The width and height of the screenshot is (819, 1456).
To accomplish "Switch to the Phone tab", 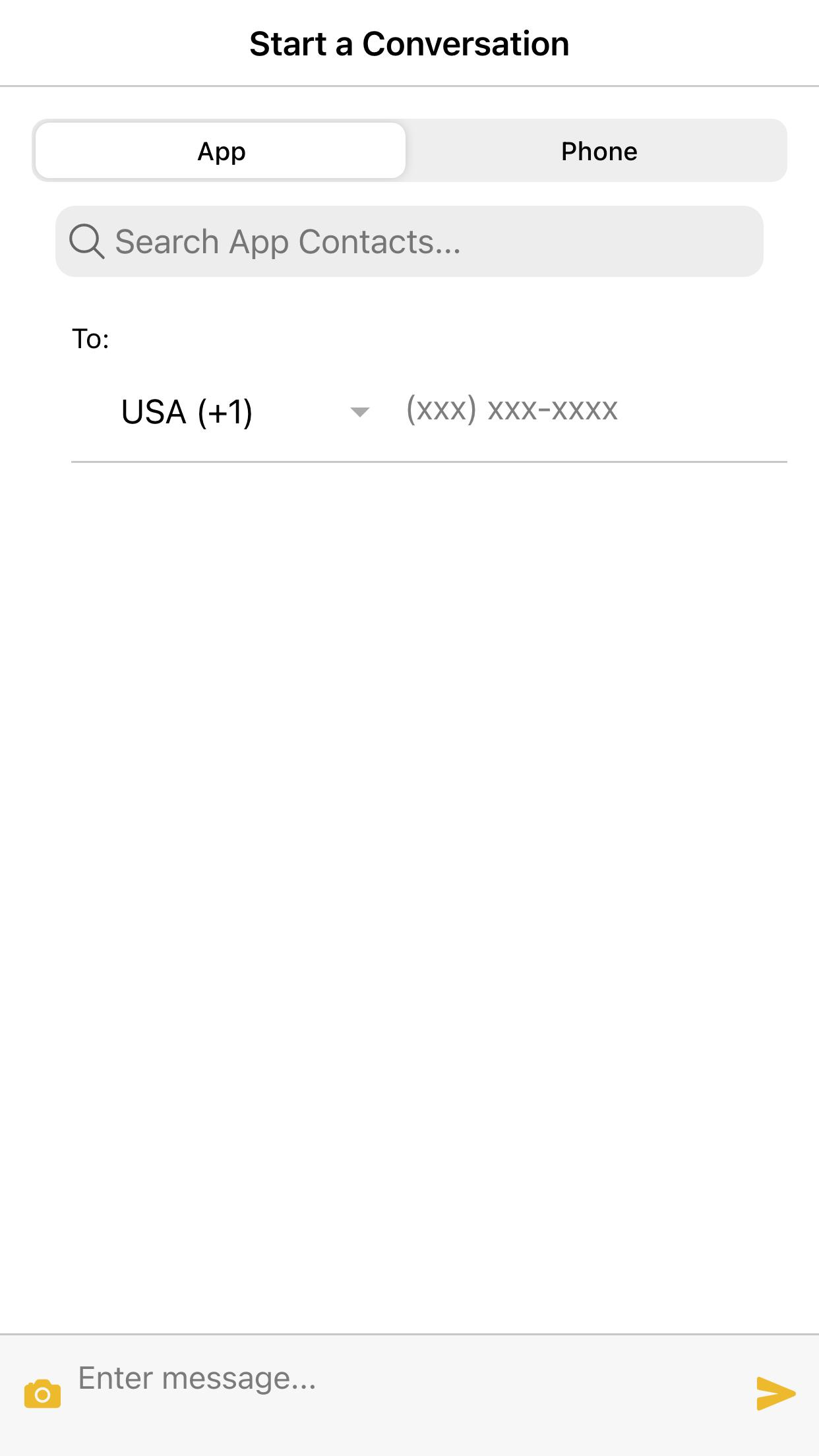I will pyautogui.click(x=599, y=151).
